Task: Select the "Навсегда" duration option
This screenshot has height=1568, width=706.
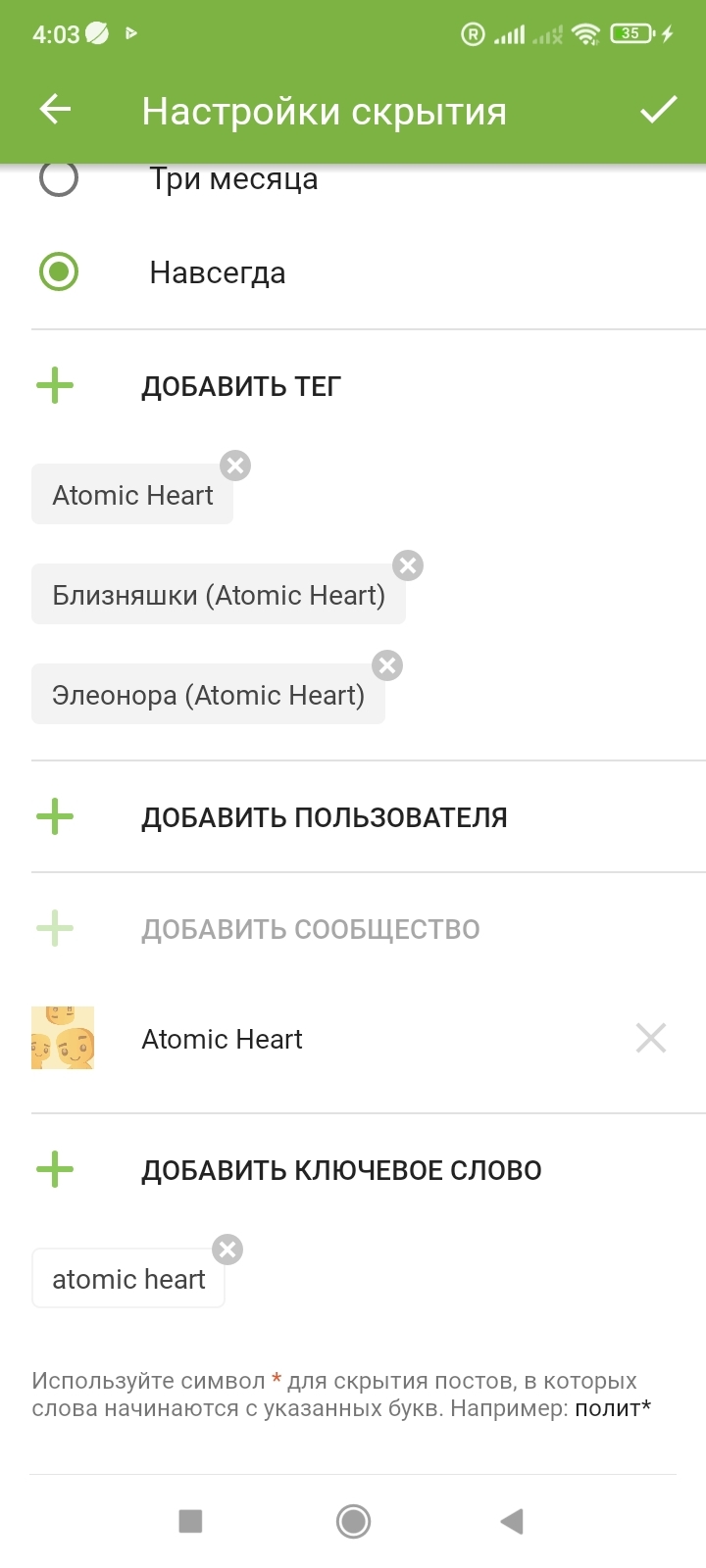Action: (x=59, y=271)
